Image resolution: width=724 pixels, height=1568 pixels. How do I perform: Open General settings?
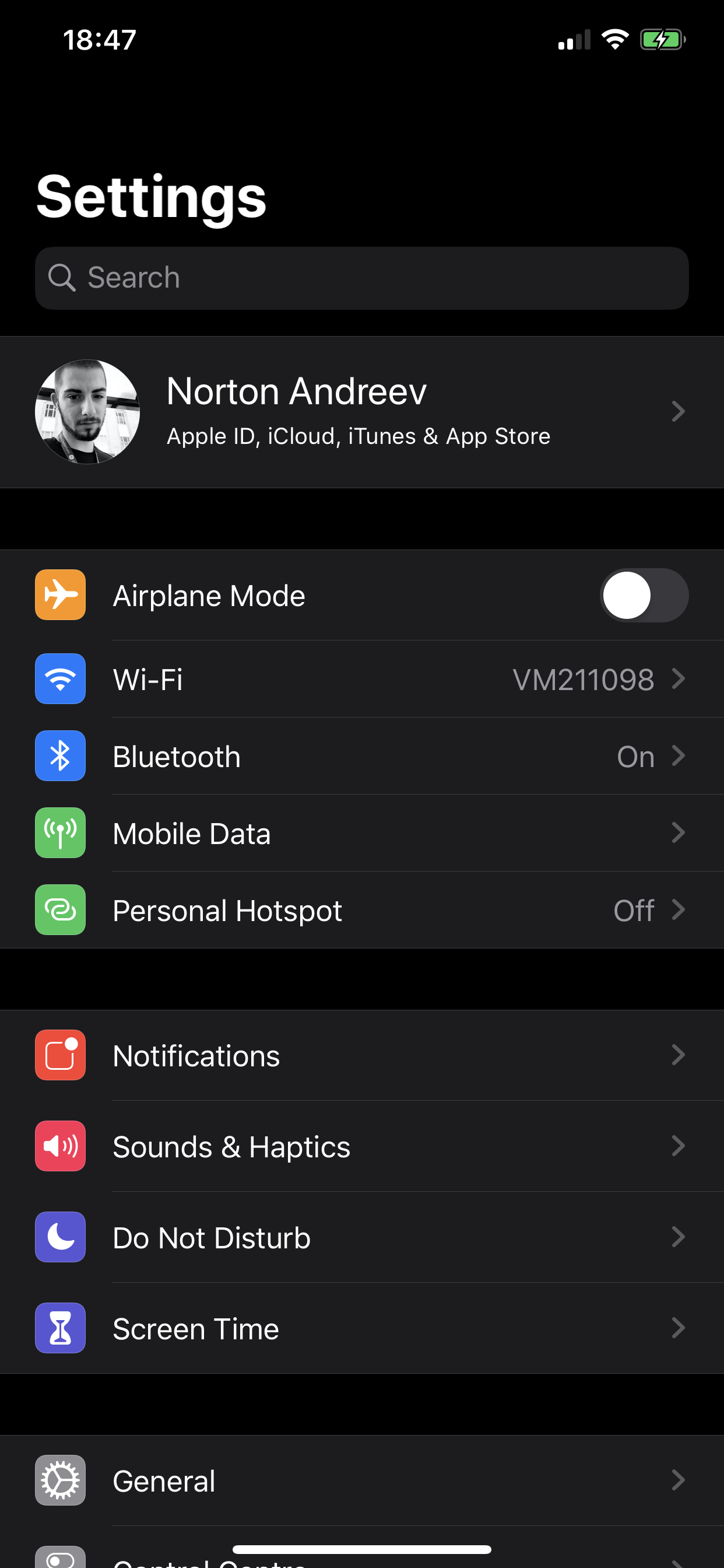click(x=362, y=1480)
